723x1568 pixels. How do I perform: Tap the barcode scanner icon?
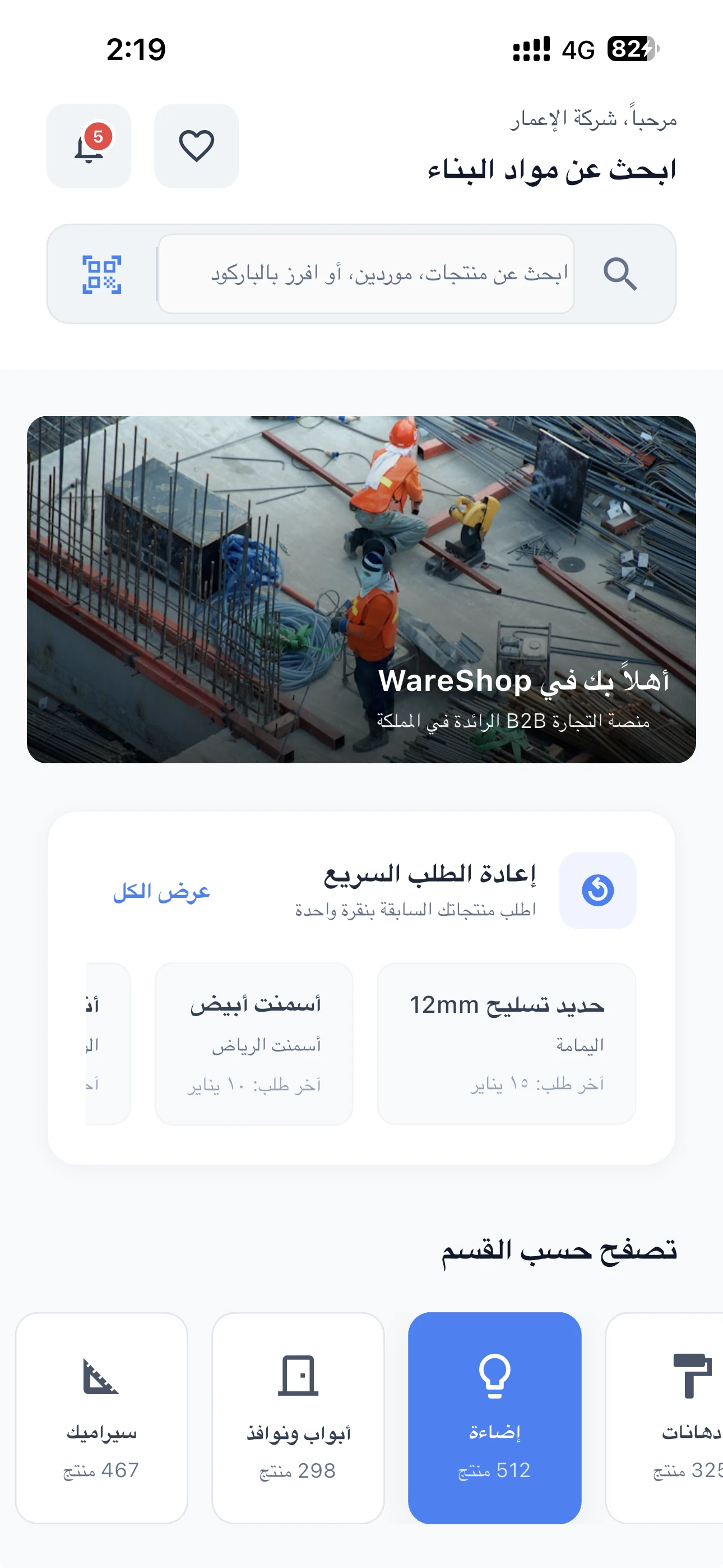[x=101, y=275]
